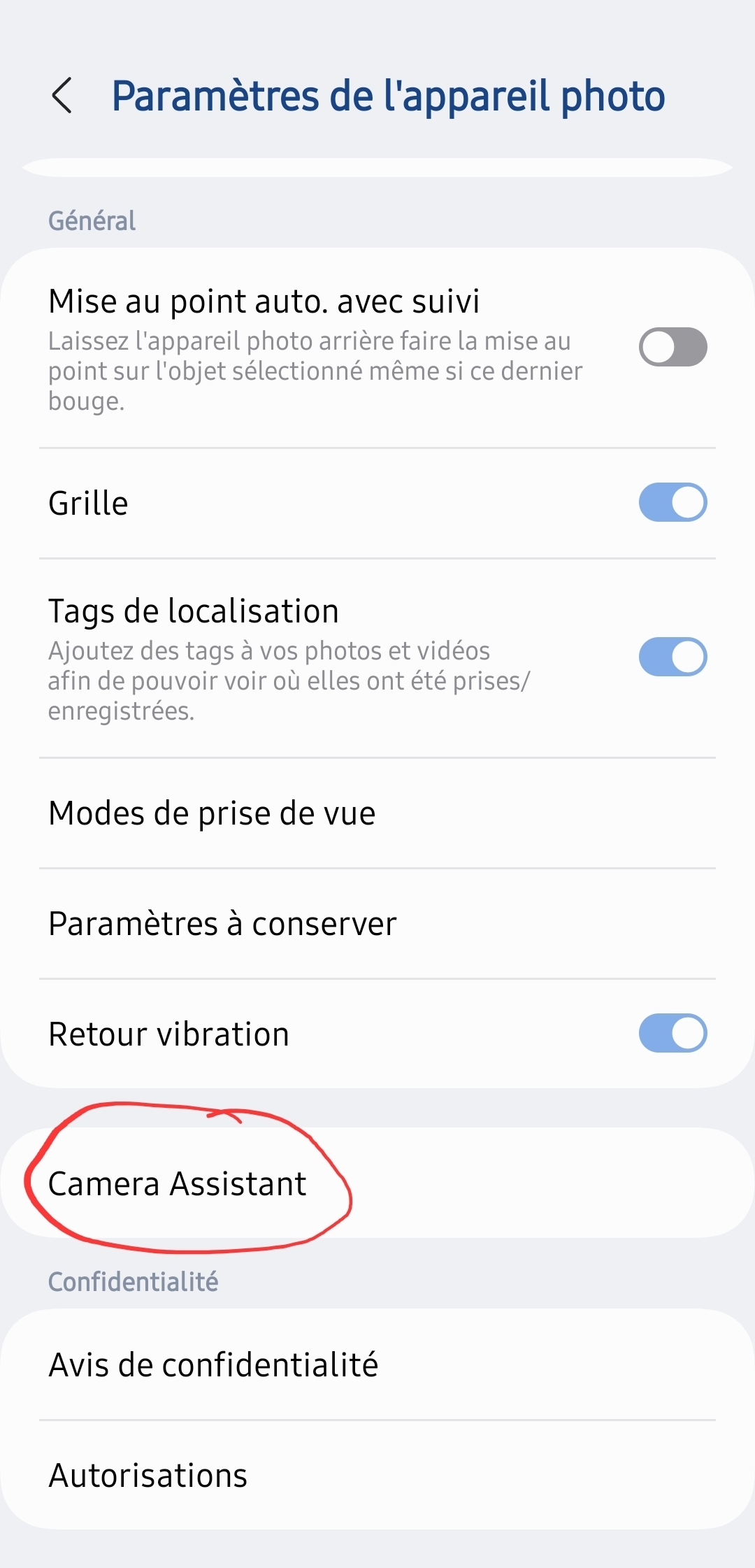
Task: Turn off the Grille switch
Action: click(x=673, y=502)
